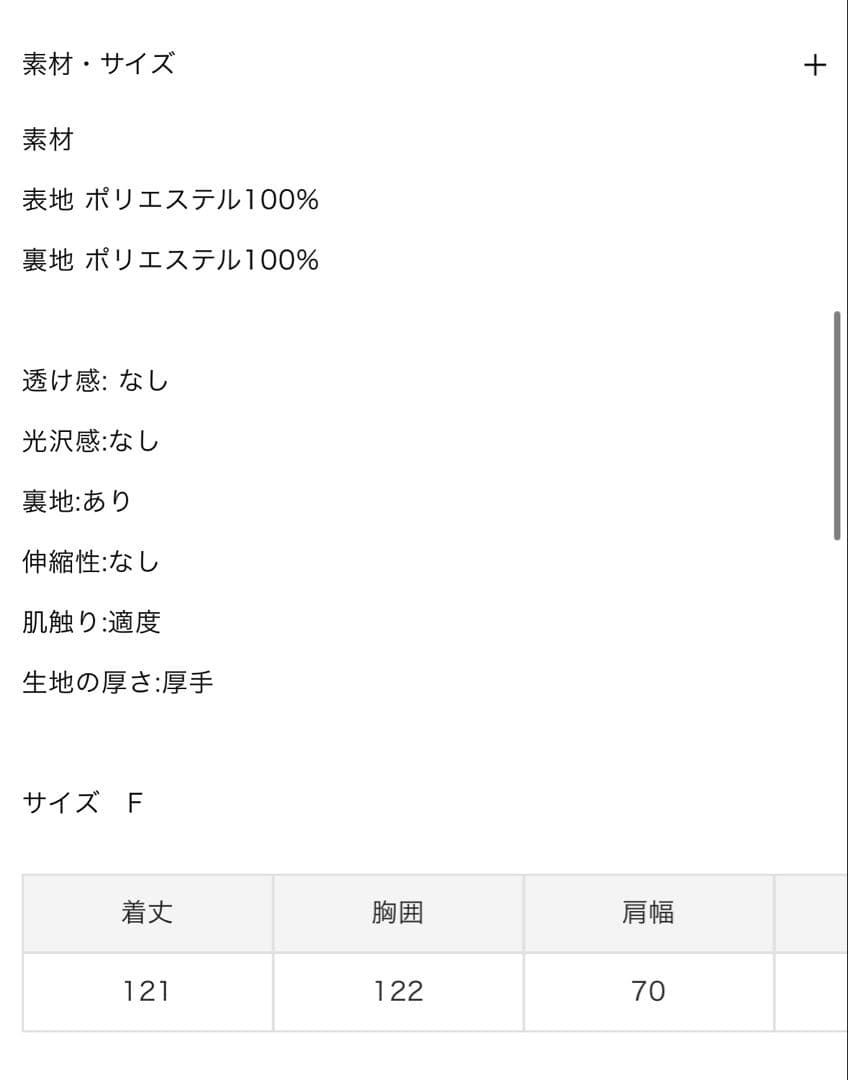Select the 透け感: なし attribute row

coord(94,380)
